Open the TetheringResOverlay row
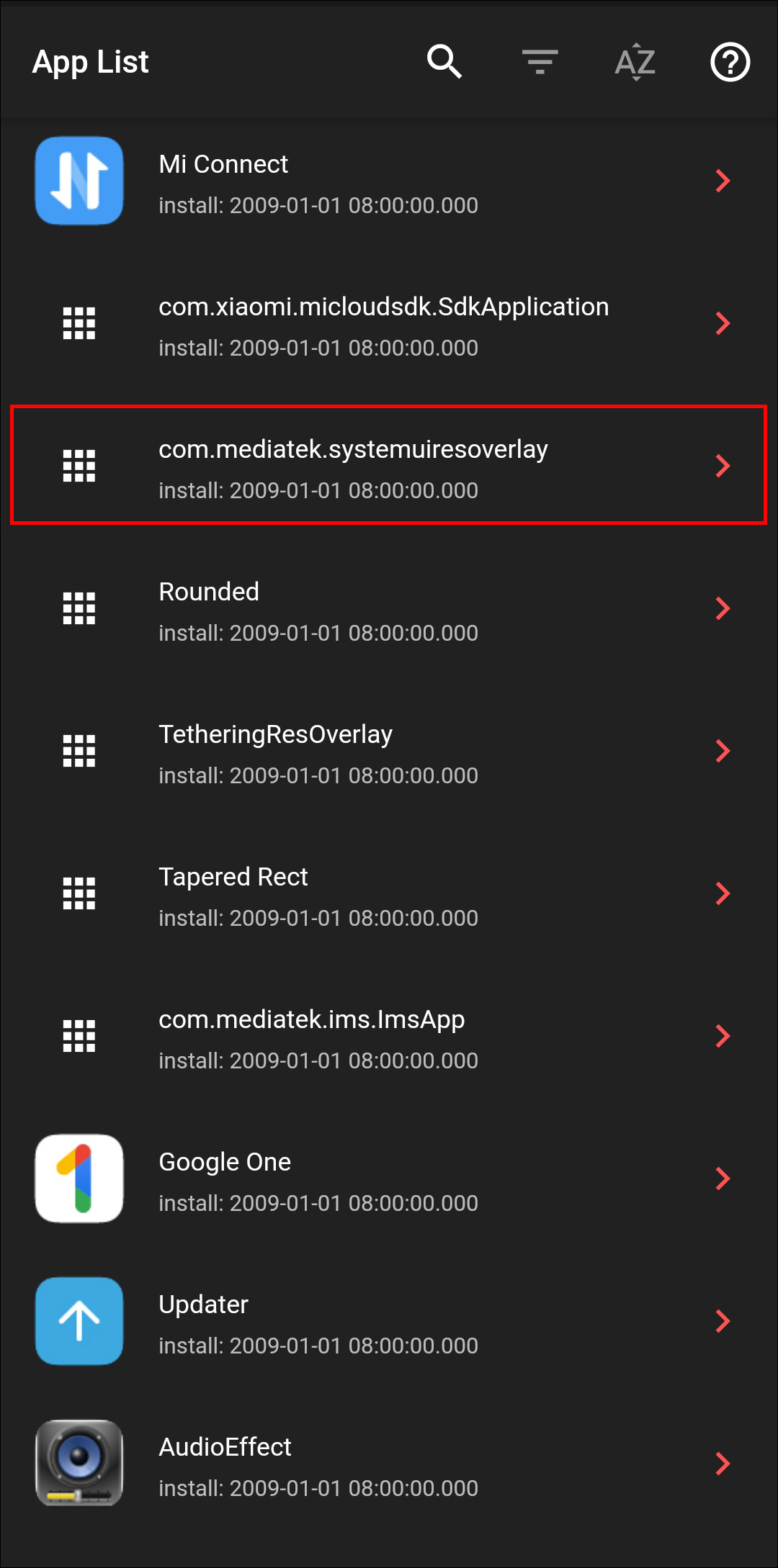This screenshot has height=1568, width=778. point(389,752)
